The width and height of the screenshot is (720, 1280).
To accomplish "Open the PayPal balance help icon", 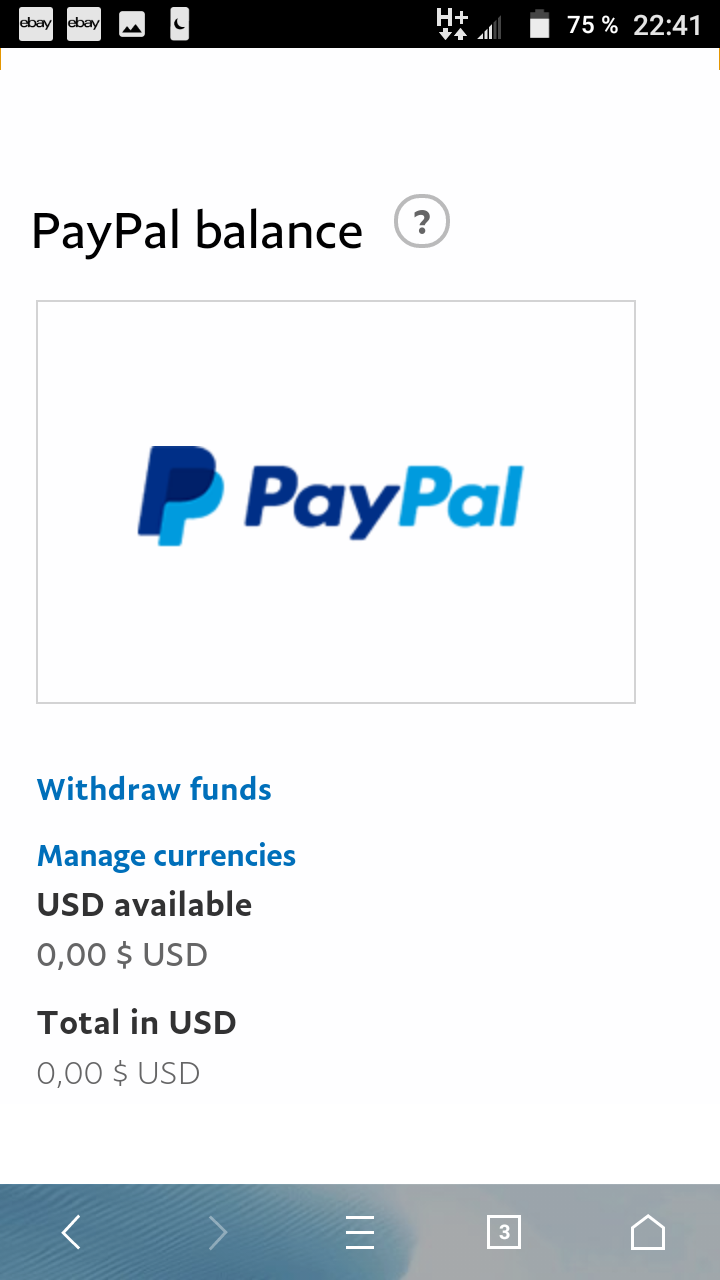I will click(422, 223).
